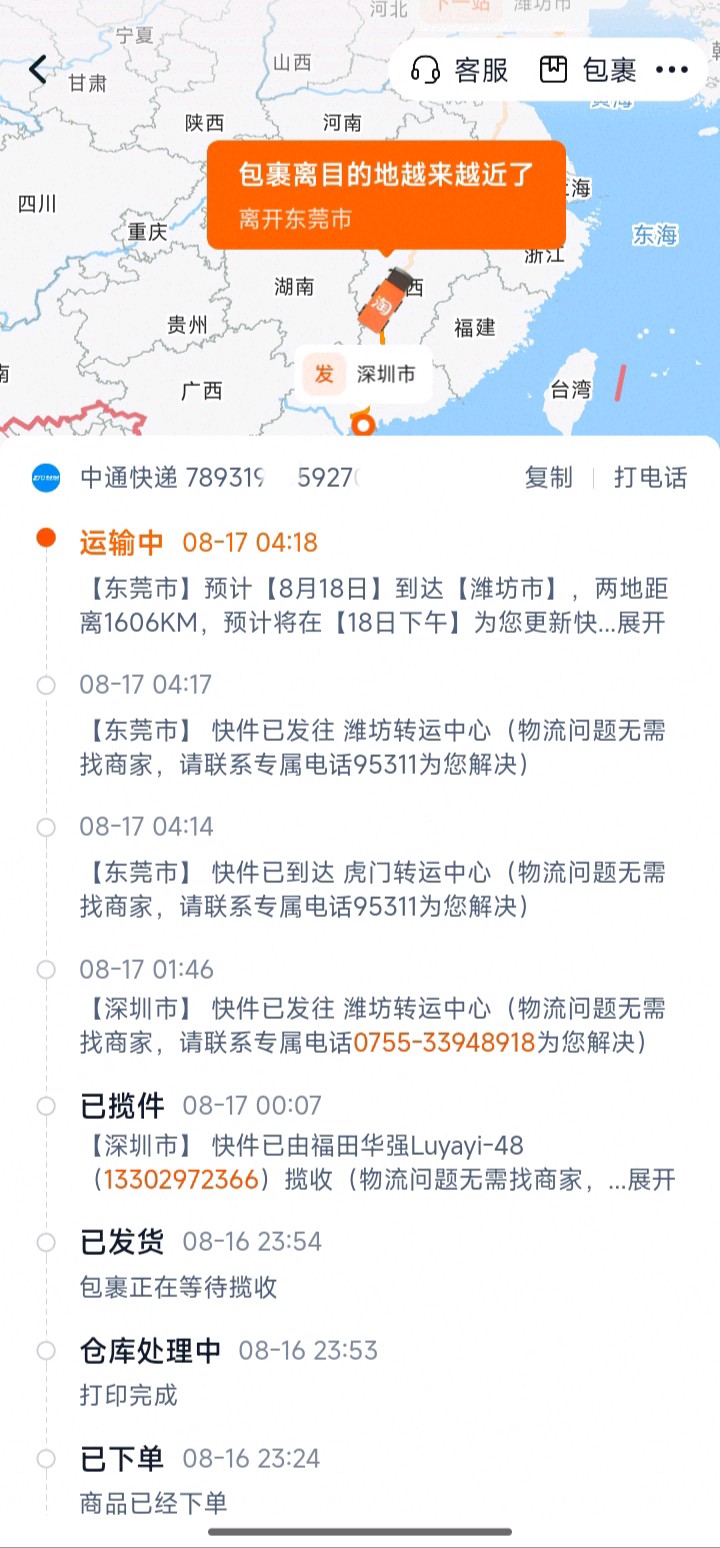Expand the 已揽件 pickup details with 展开

[652, 1180]
